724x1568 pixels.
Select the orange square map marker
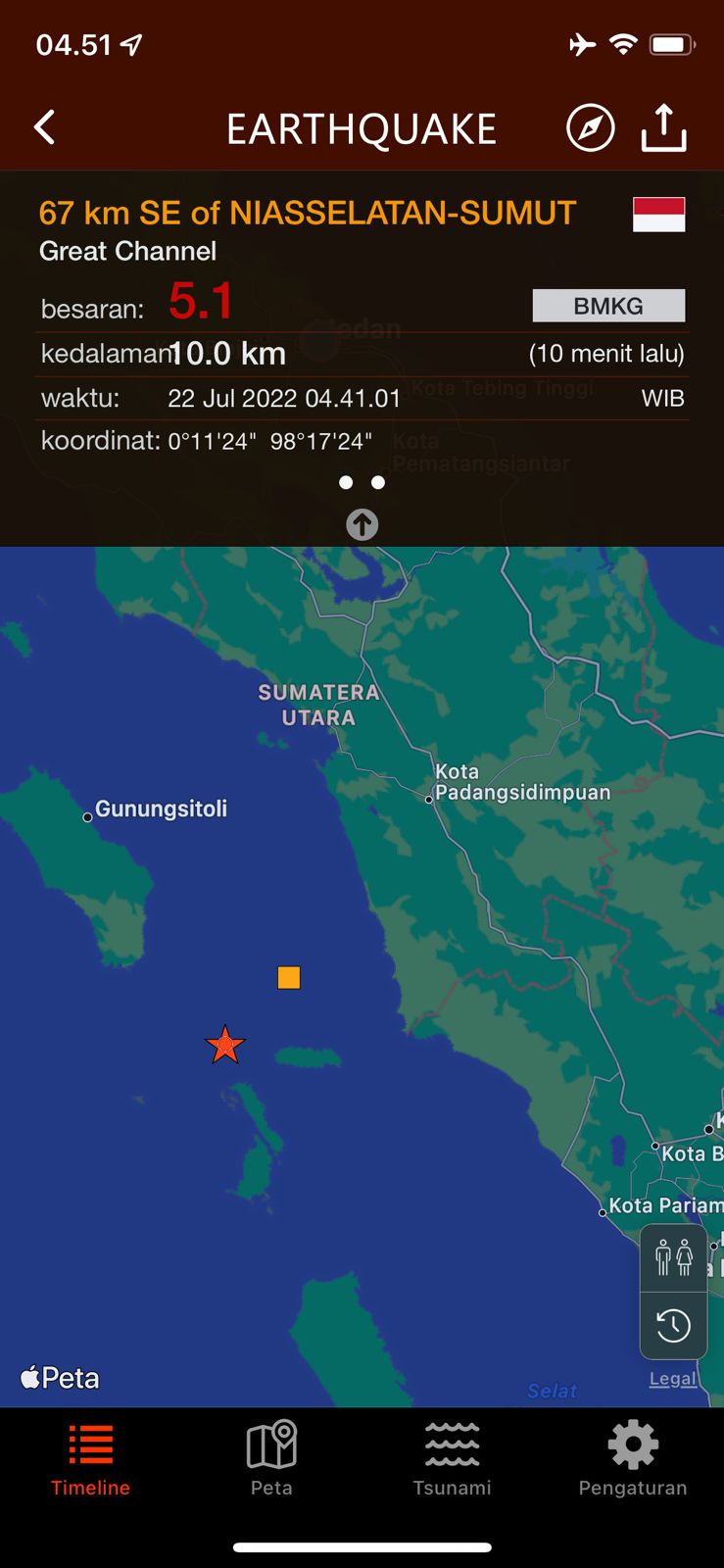click(x=289, y=977)
